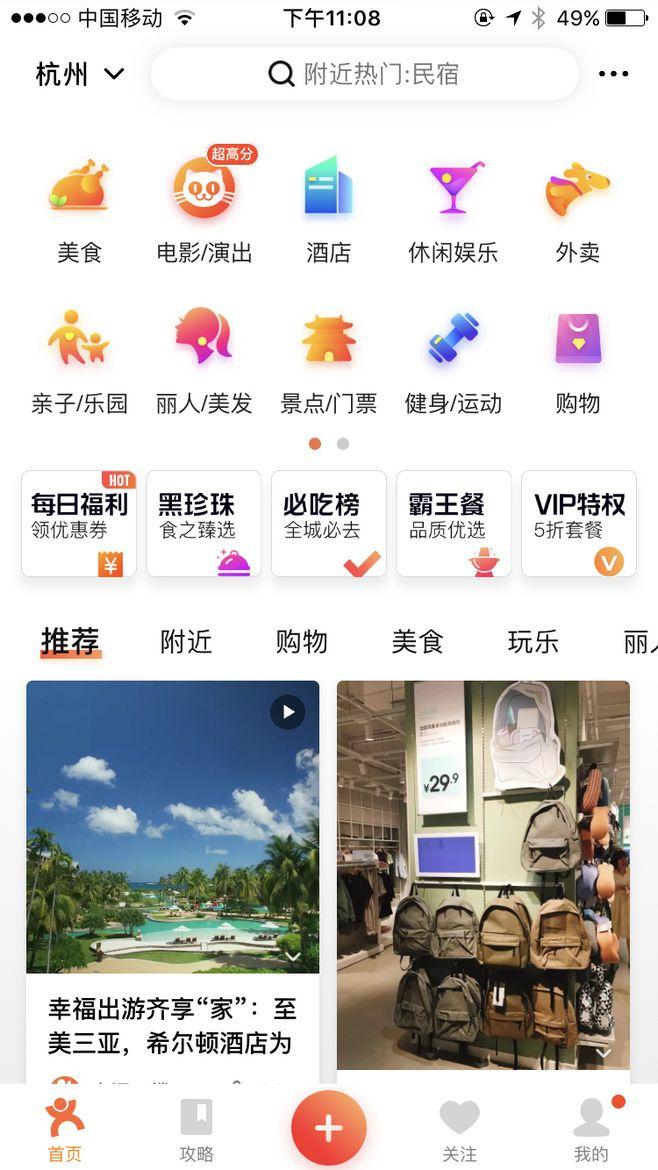Switch to the 附近 tab
Screen dimensions: 658x1170
pyautogui.click(x=186, y=642)
